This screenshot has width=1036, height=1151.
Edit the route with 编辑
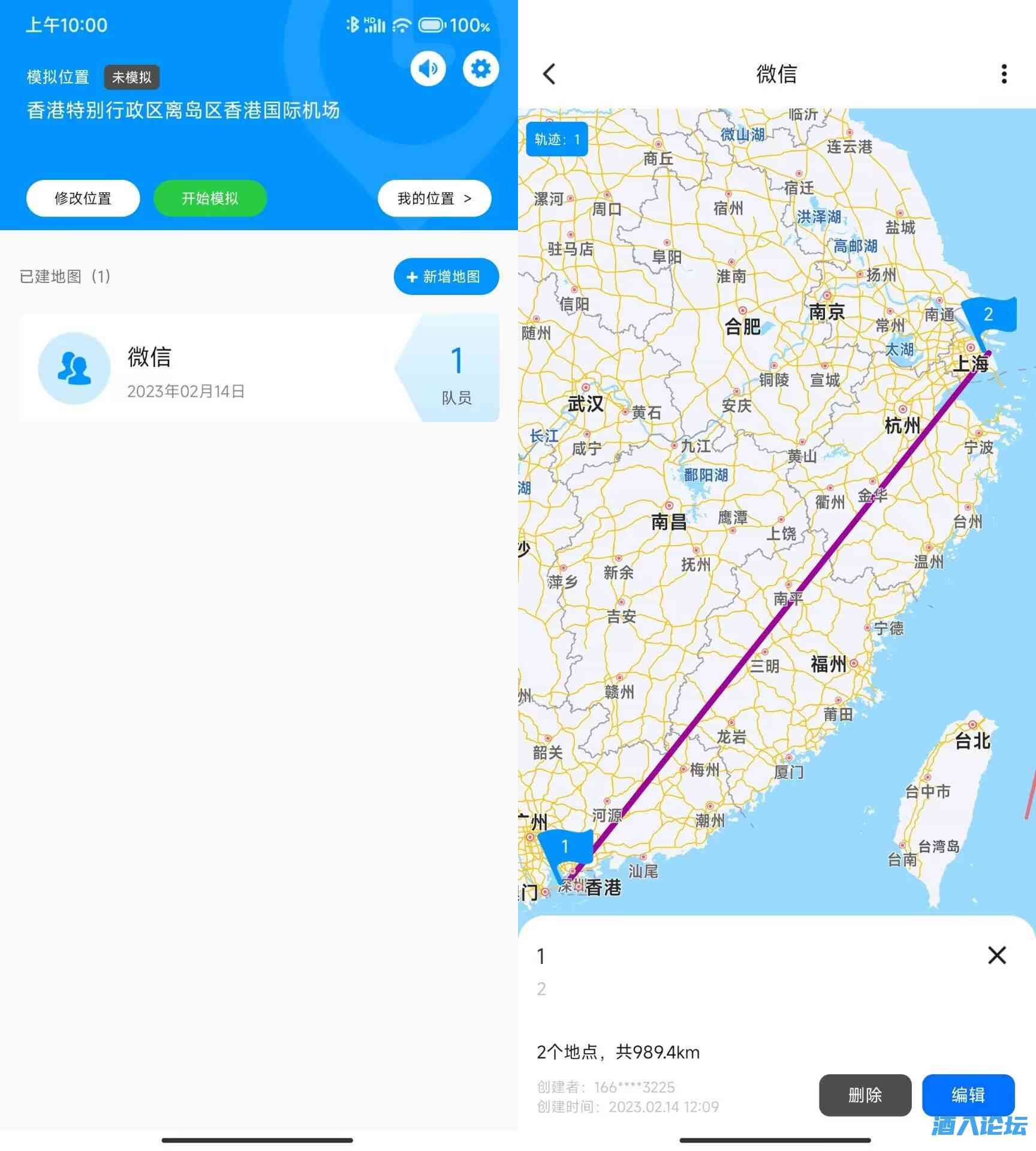[968, 1096]
